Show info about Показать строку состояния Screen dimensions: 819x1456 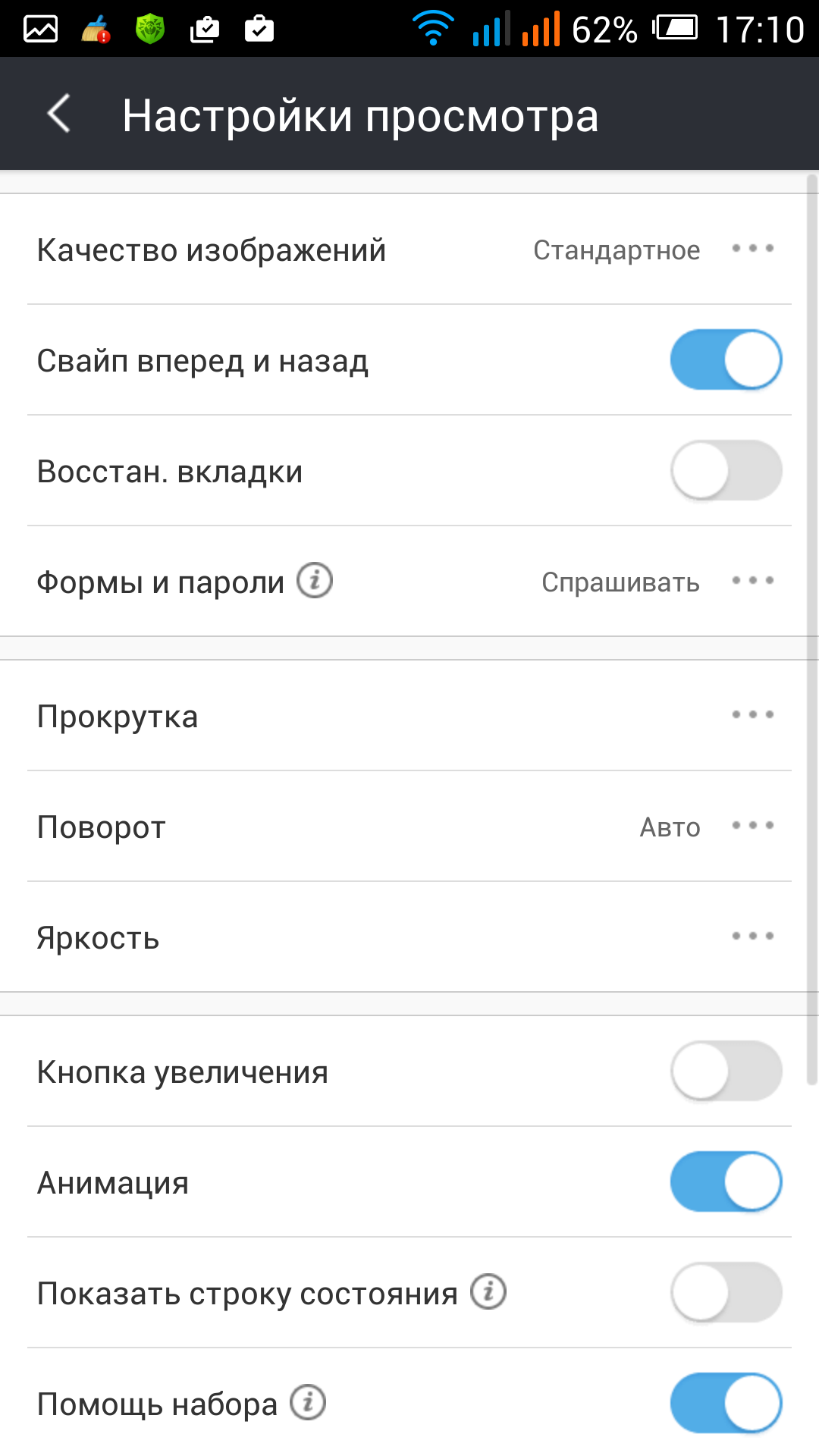(x=488, y=1291)
